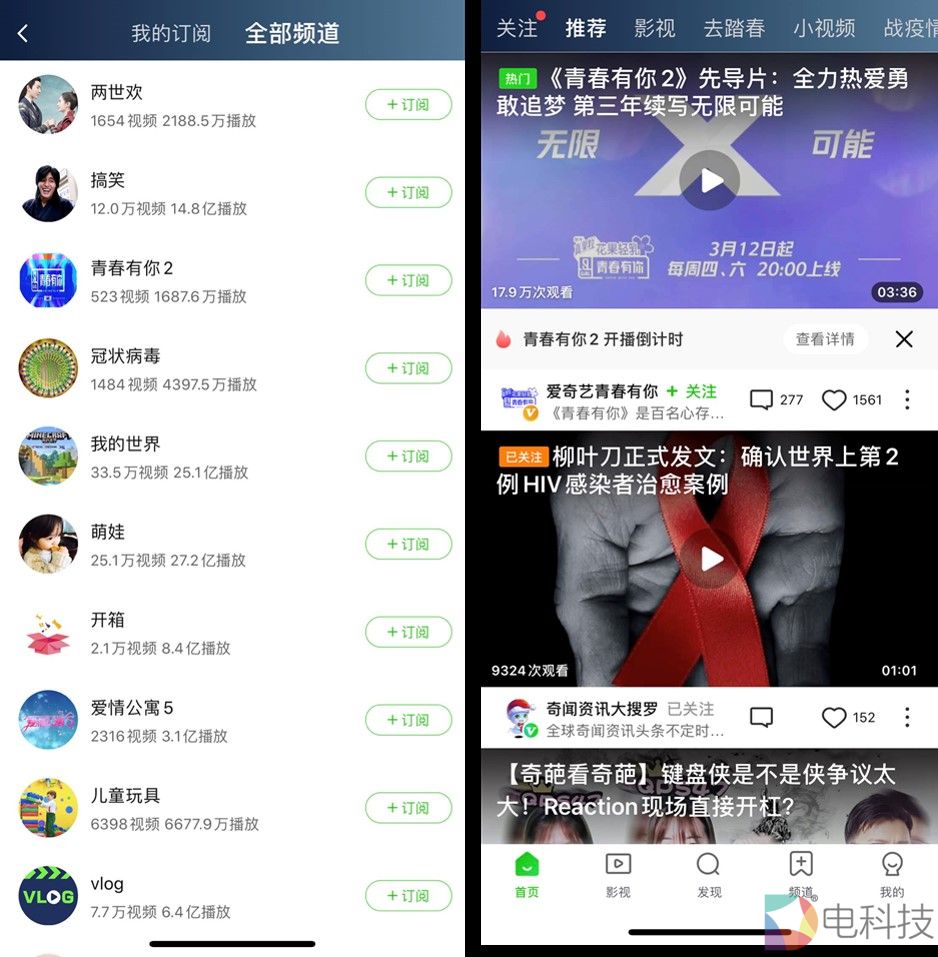Open the 小视频 top tab
The height and width of the screenshot is (957, 938).
pyautogui.click(x=824, y=29)
